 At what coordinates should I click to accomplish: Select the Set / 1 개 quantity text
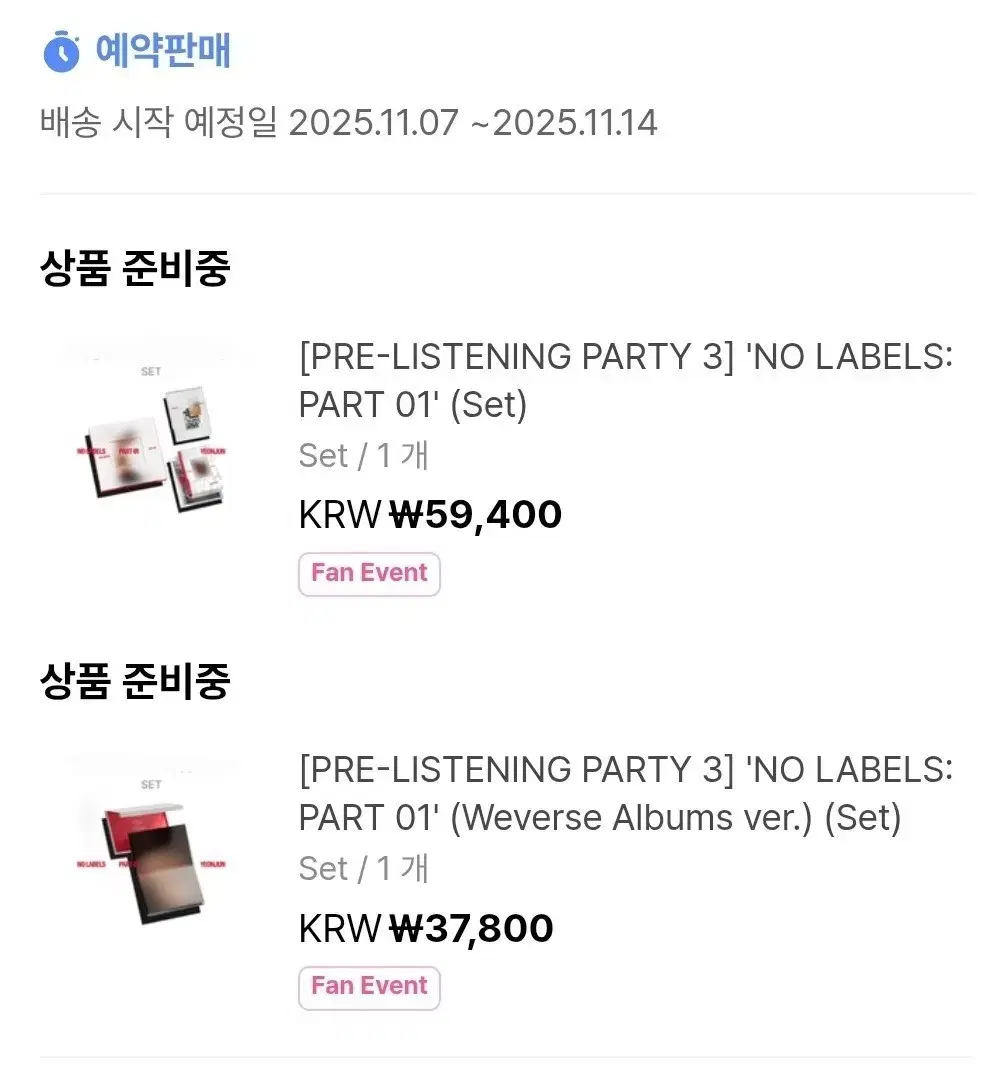[362, 455]
